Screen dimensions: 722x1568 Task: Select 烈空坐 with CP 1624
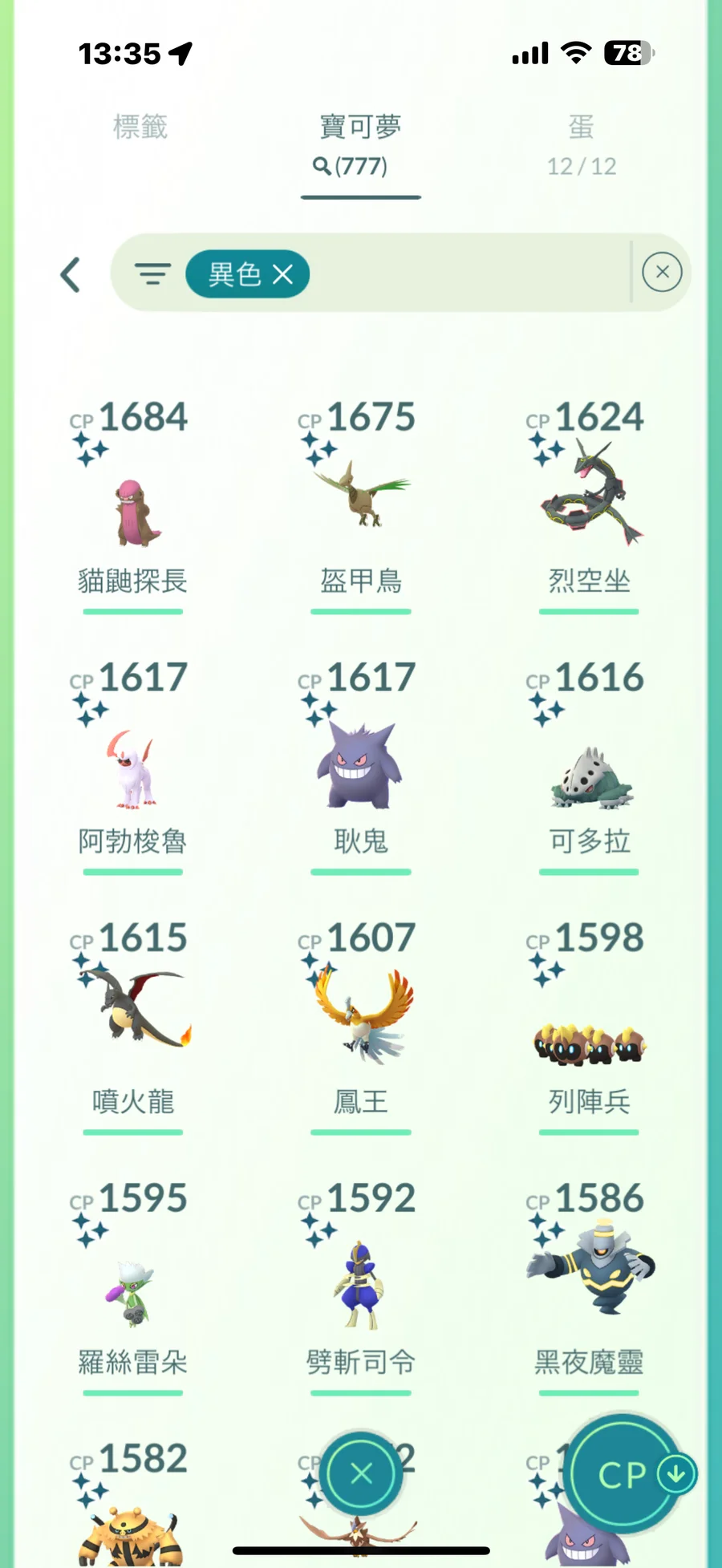[x=589, y=505]
